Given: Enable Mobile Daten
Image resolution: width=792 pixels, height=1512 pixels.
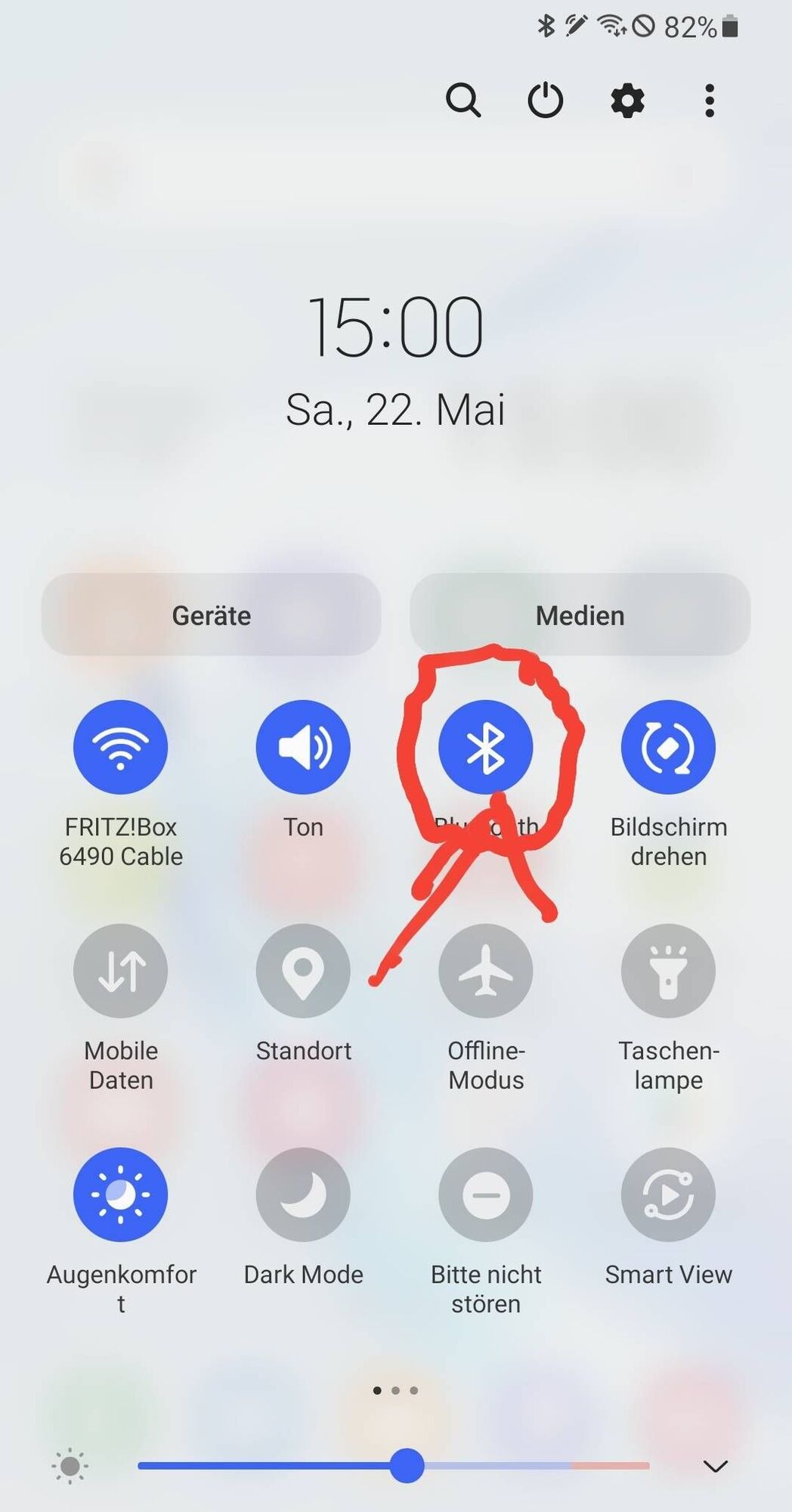Looking at the screenshot, I should coord(121,971).
